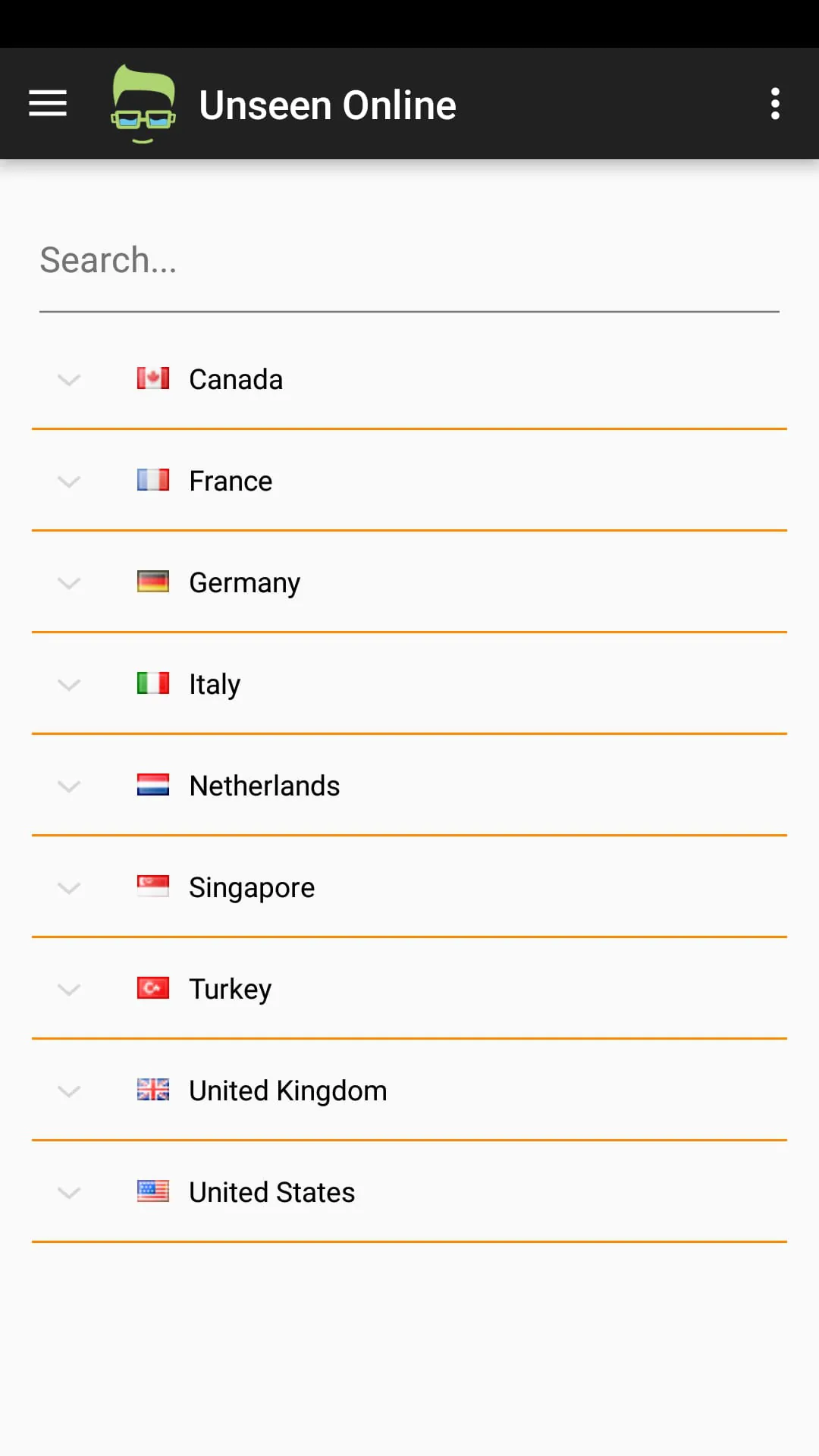Screen dimensions: 819x1456
Task: Select the Netherlands server entry
Action: pos(263,785)
